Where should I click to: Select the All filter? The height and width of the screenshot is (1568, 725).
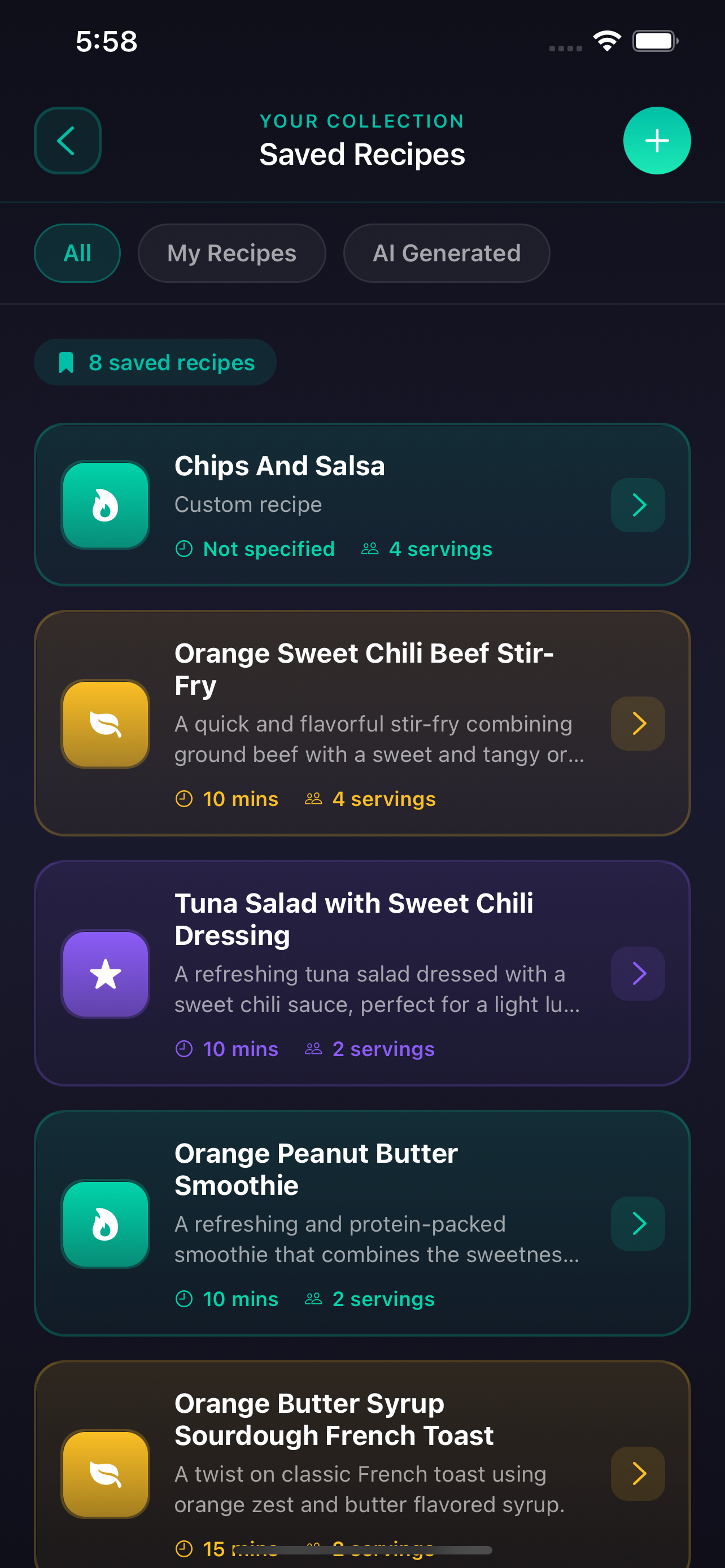[77, 253]
